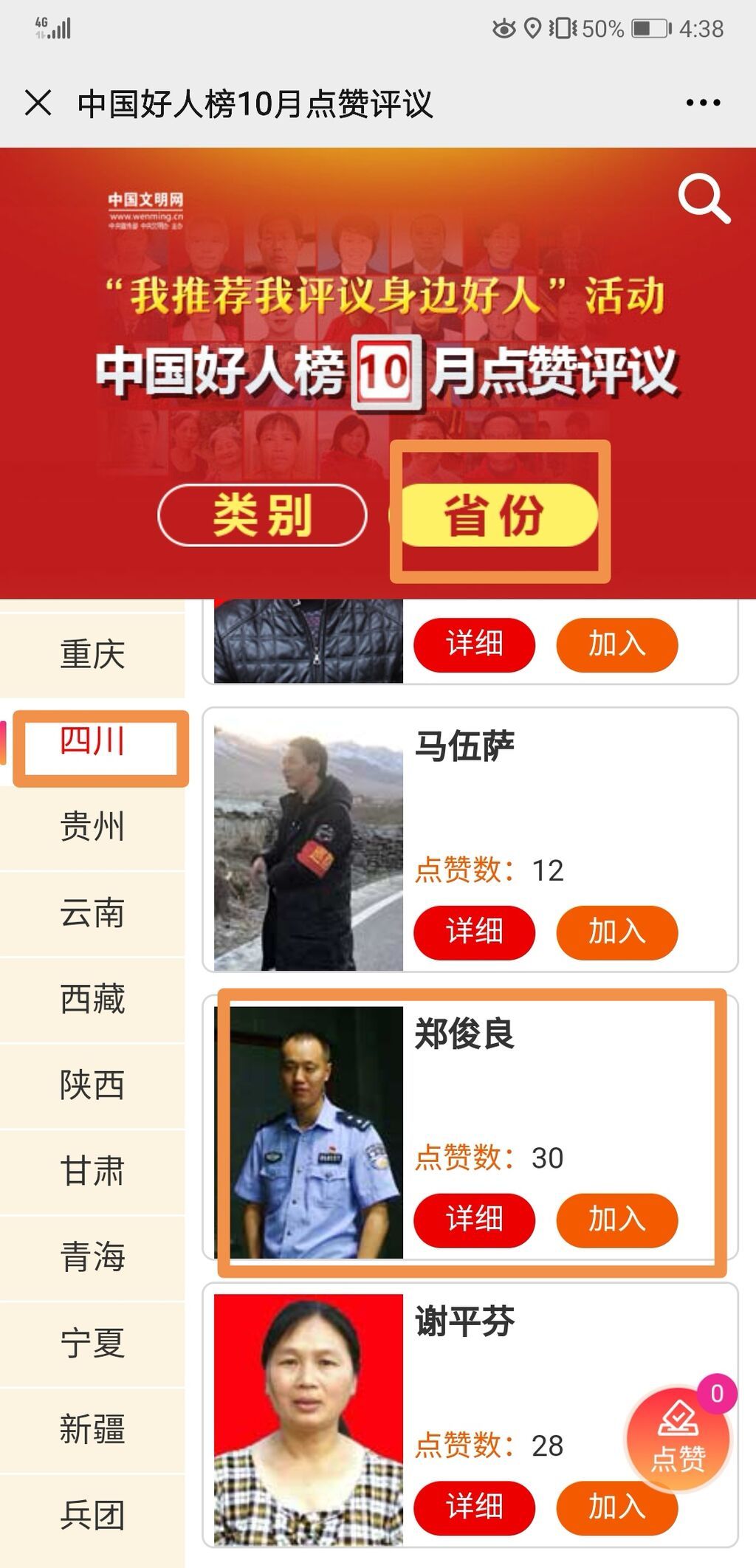Select 云南 province
The image size is (756, 1568).
coord(92,912)
